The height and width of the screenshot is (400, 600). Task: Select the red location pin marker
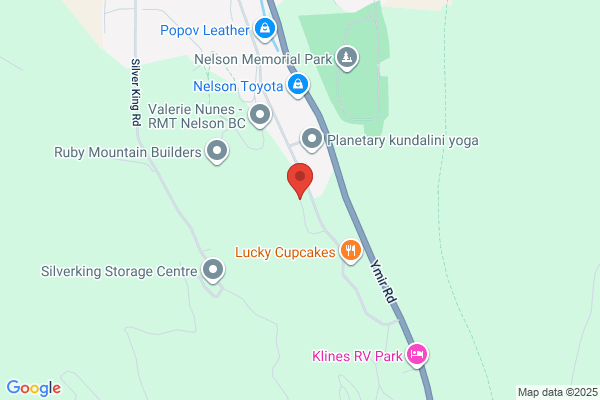click(x=300, y=181)
